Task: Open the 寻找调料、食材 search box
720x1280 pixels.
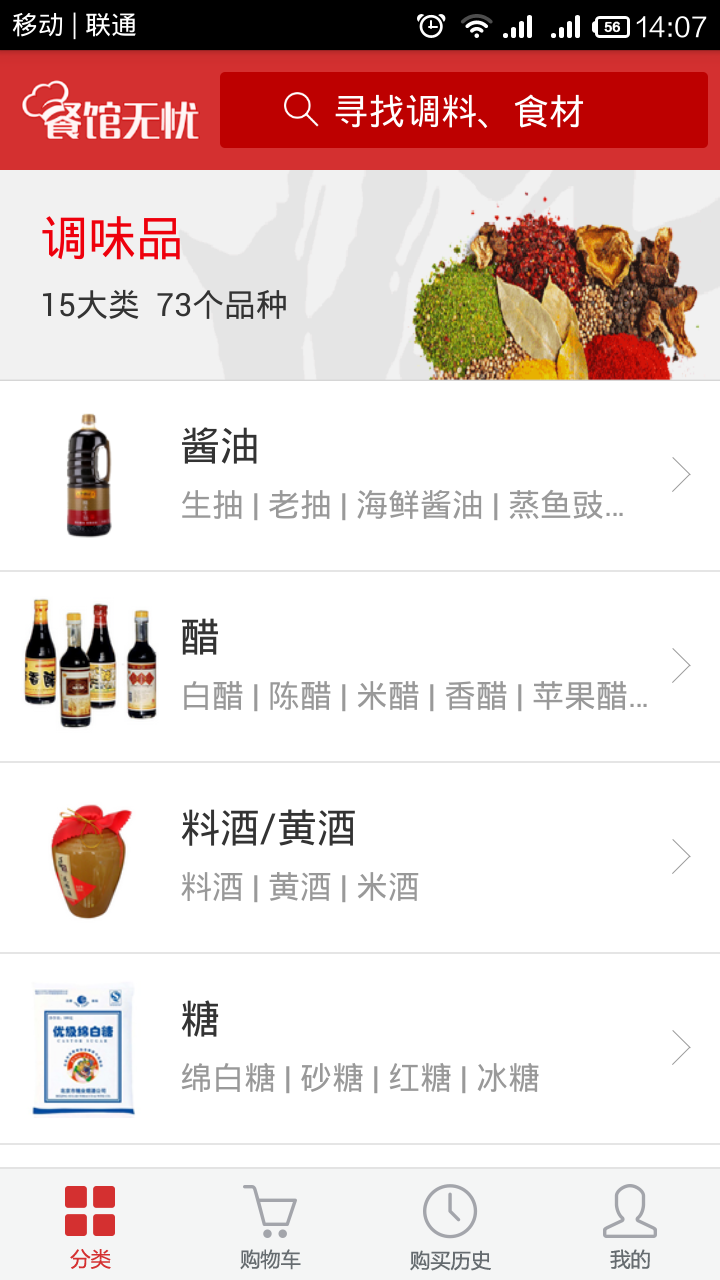Action: coord(463,110)
